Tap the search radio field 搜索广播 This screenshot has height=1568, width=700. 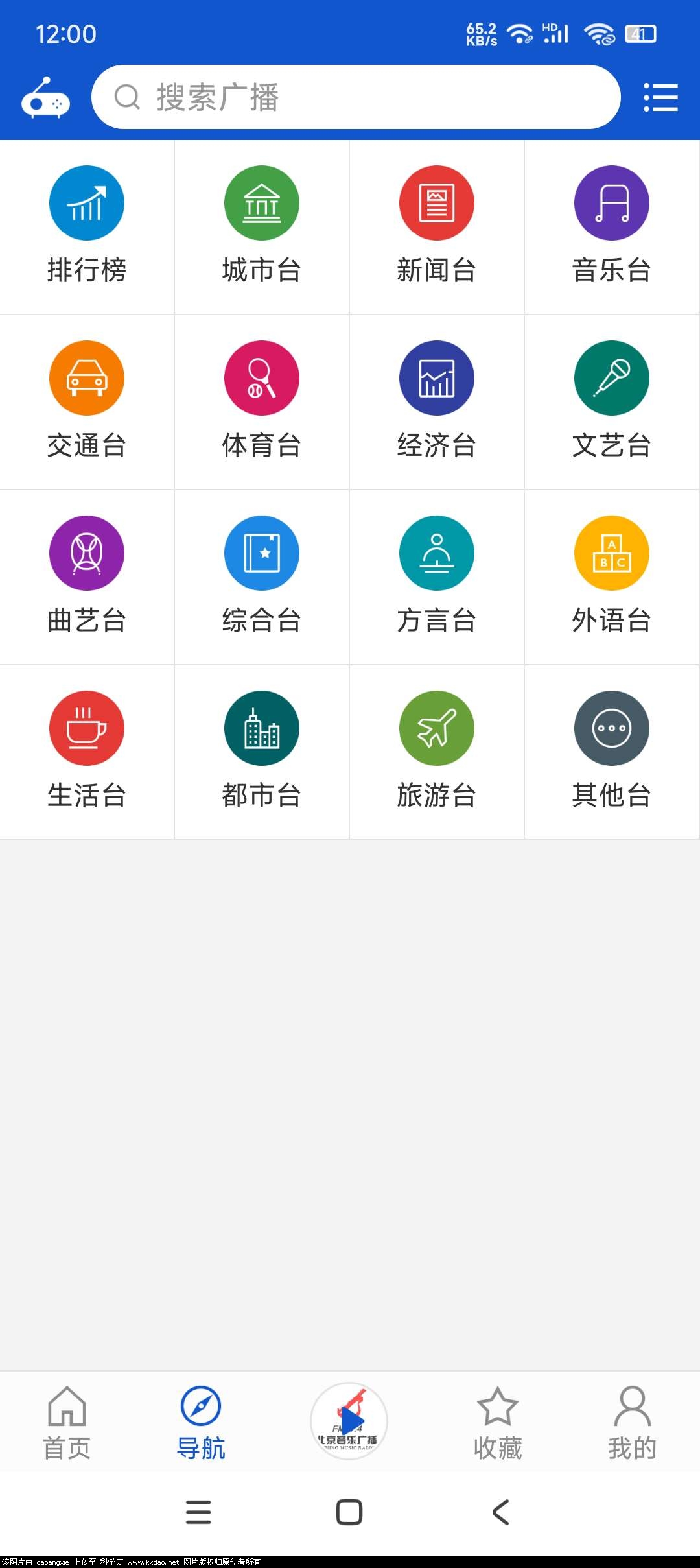[356, 97]
